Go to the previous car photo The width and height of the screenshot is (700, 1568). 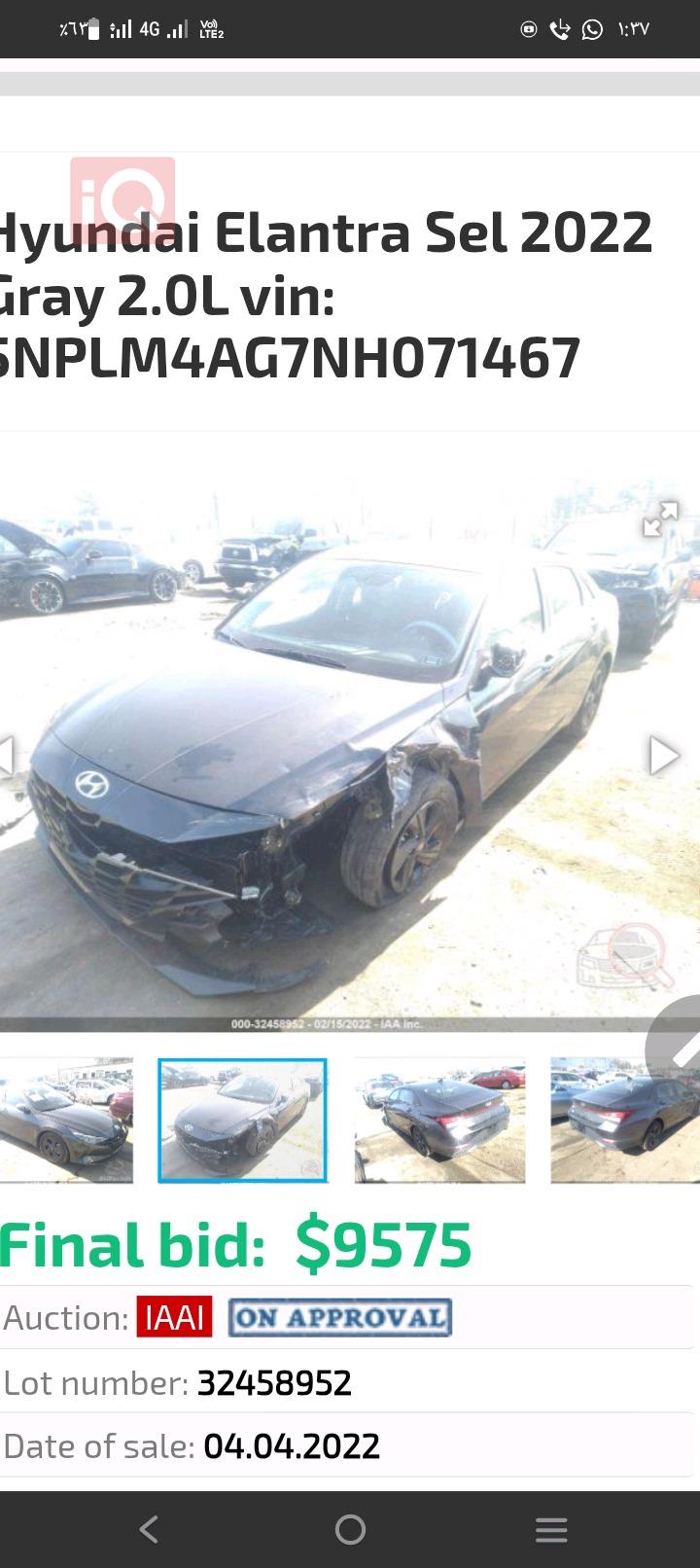[x=6, y=755]
